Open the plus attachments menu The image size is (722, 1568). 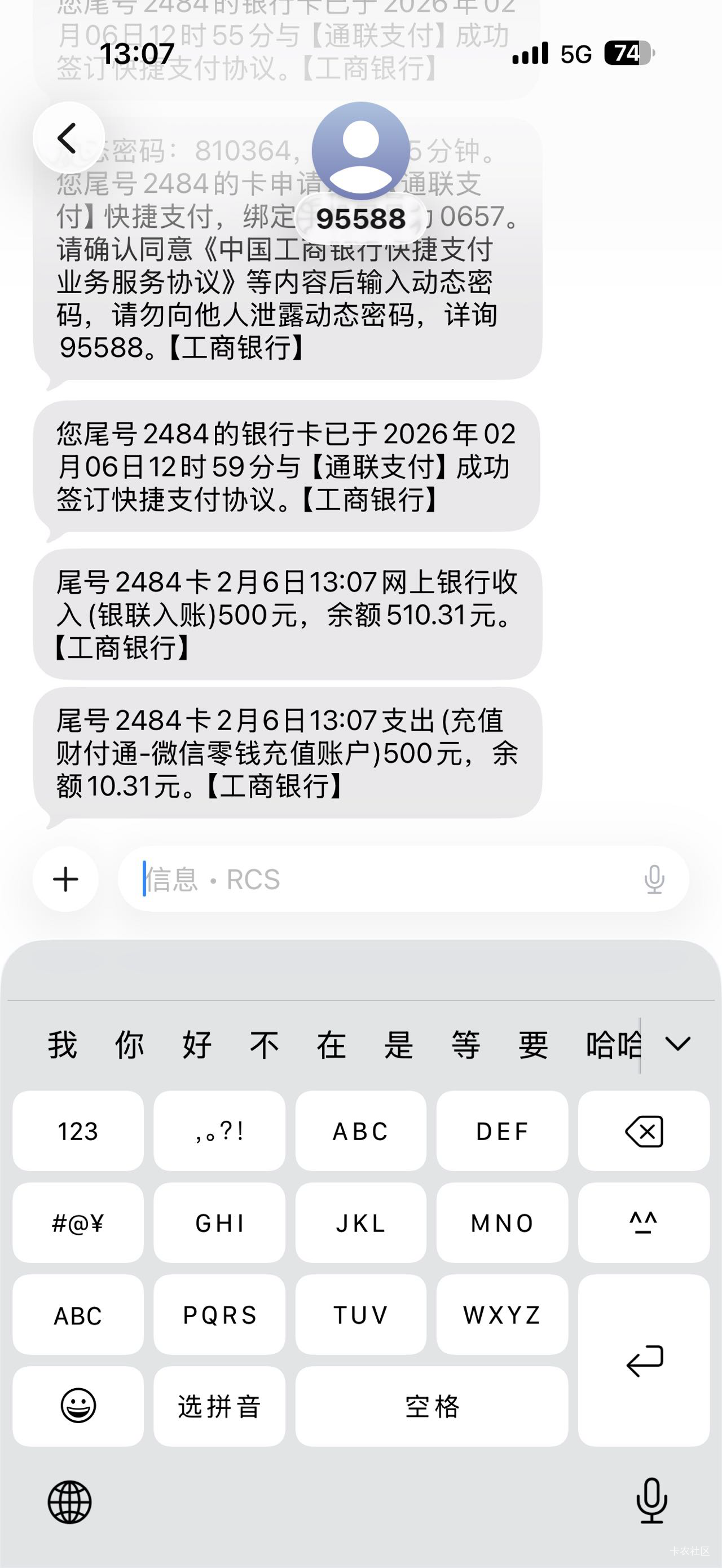[66, 878]
